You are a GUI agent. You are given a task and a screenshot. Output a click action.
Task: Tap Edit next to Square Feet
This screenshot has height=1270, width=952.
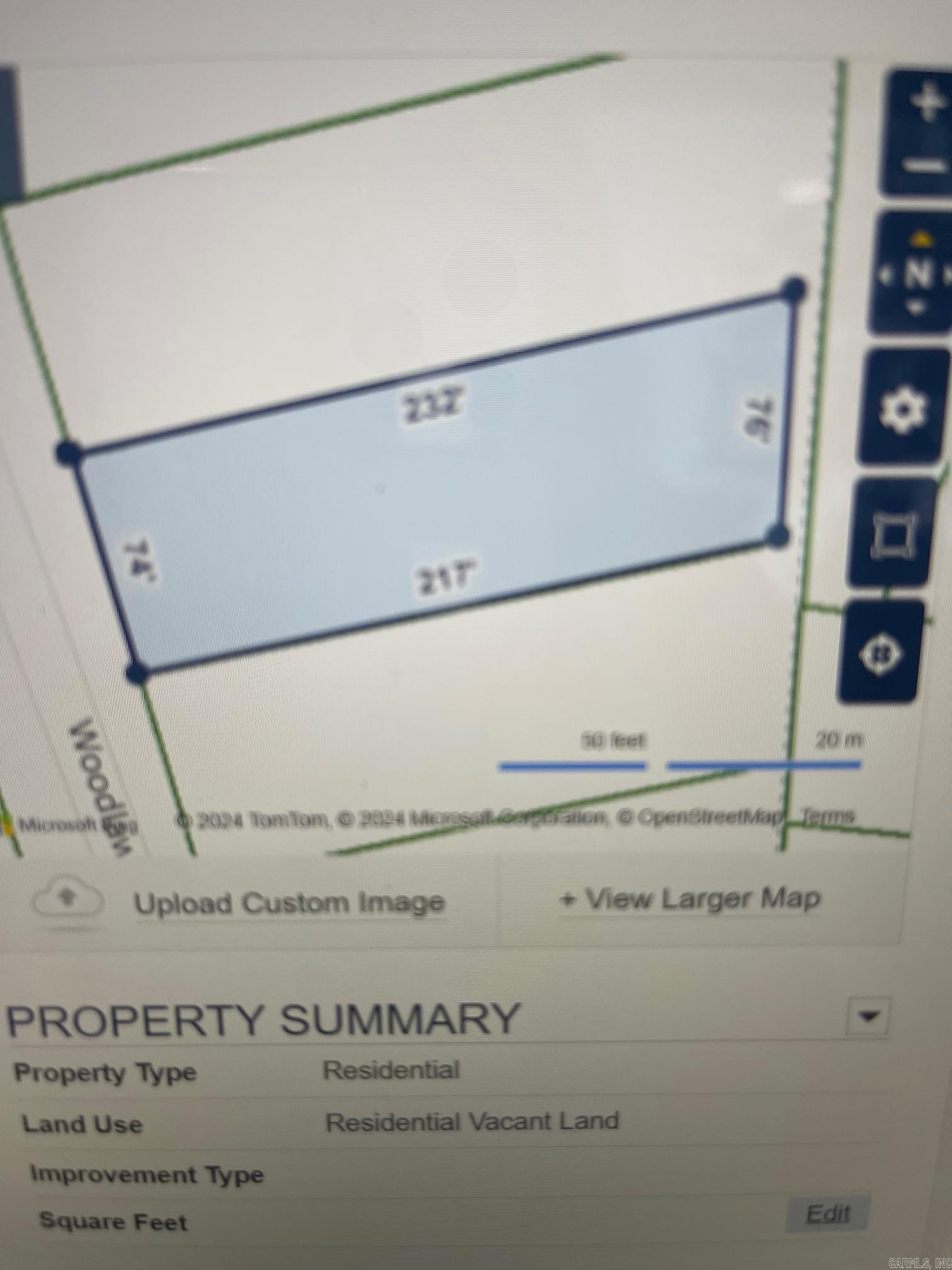[828, 1213]
